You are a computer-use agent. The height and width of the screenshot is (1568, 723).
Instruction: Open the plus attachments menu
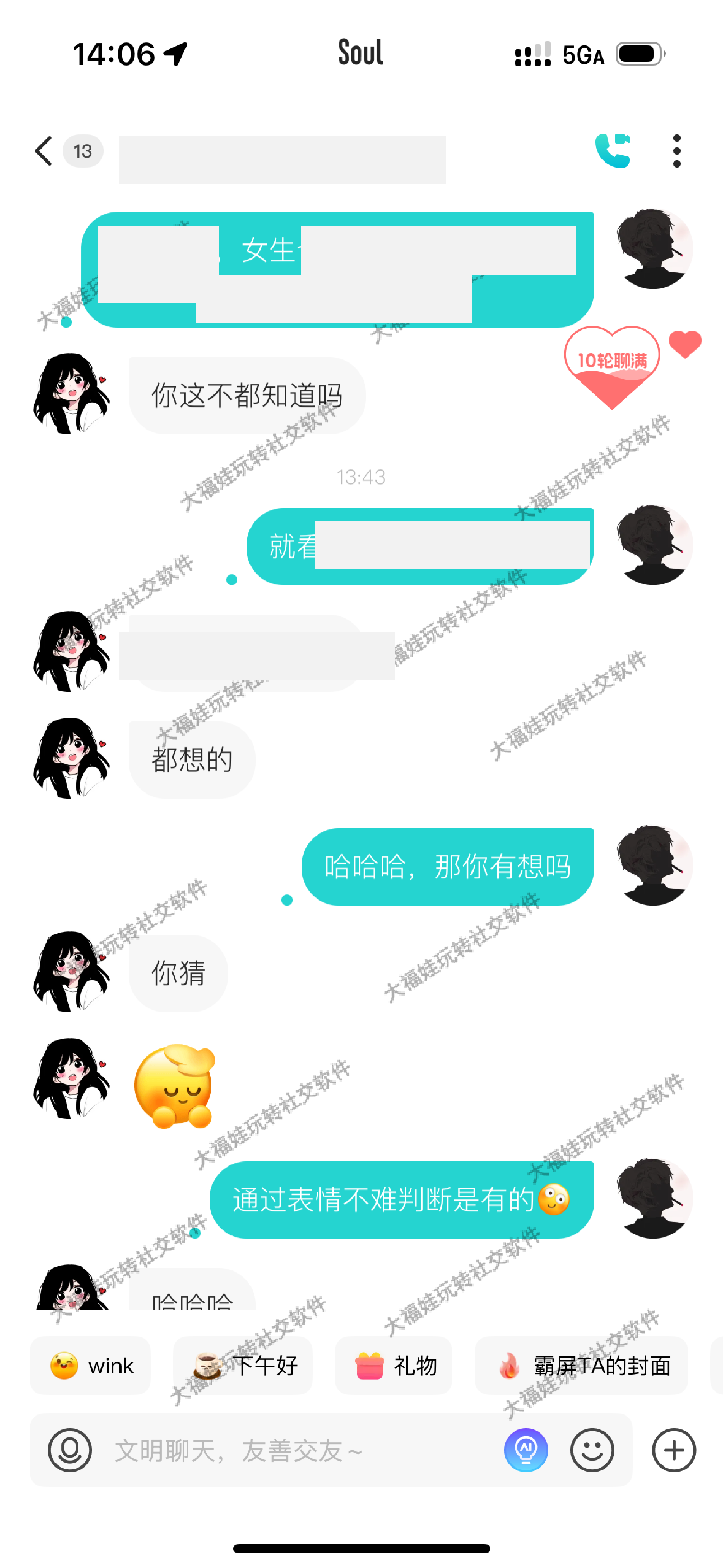[x=674, y=1451]
